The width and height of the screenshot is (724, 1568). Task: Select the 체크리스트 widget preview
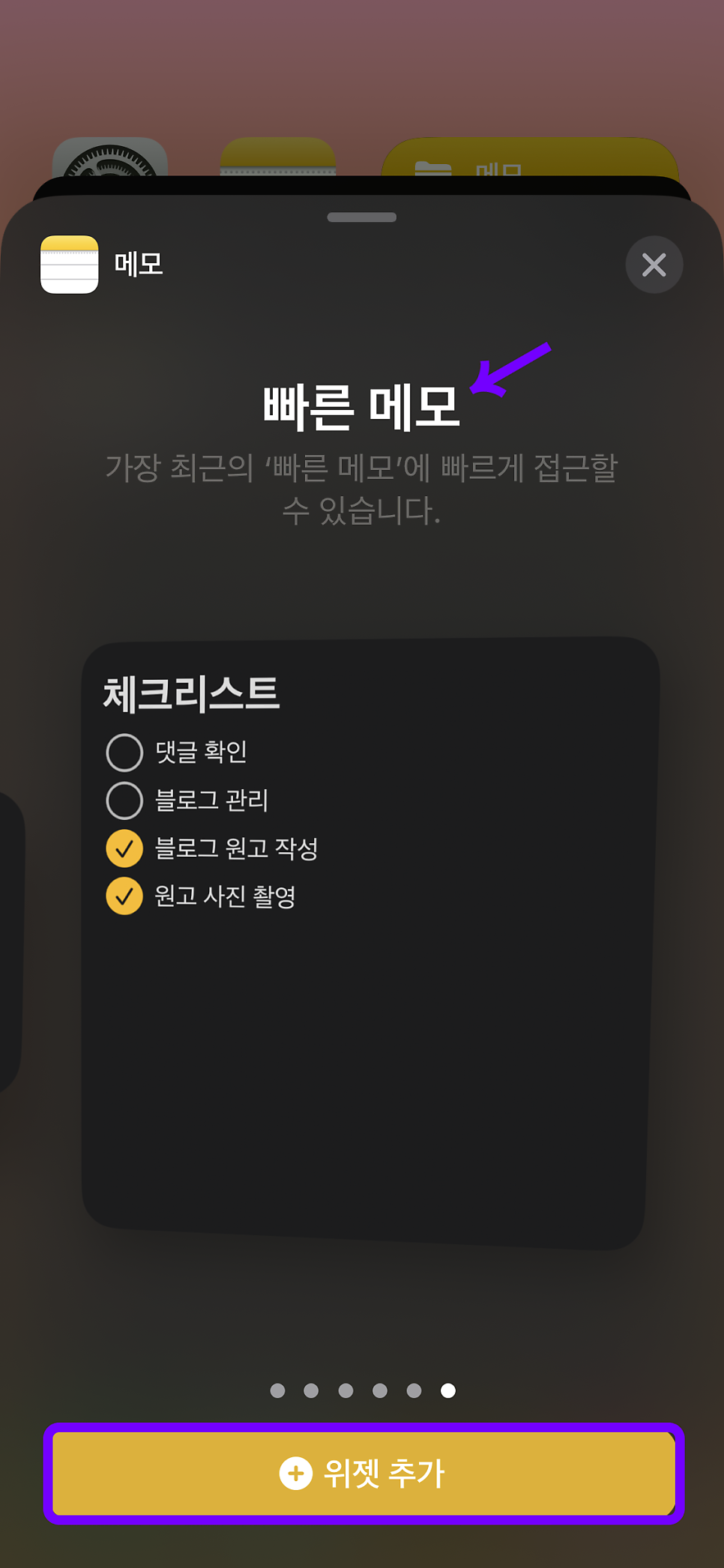click(x=370, y=943)
